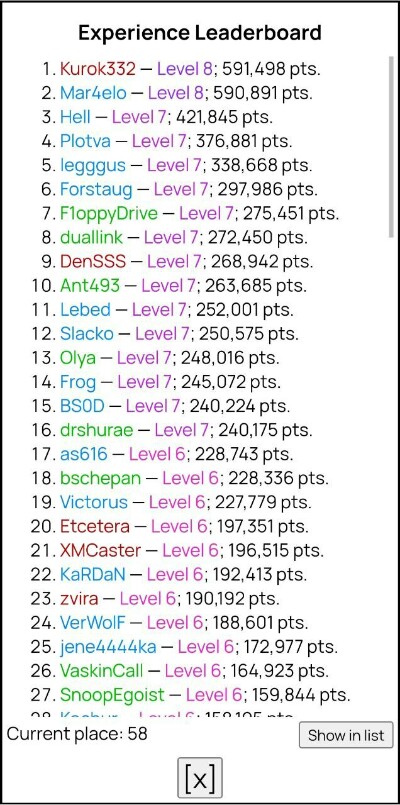Tap the Show in list button
400x805 pixels.
coord(346,735)
